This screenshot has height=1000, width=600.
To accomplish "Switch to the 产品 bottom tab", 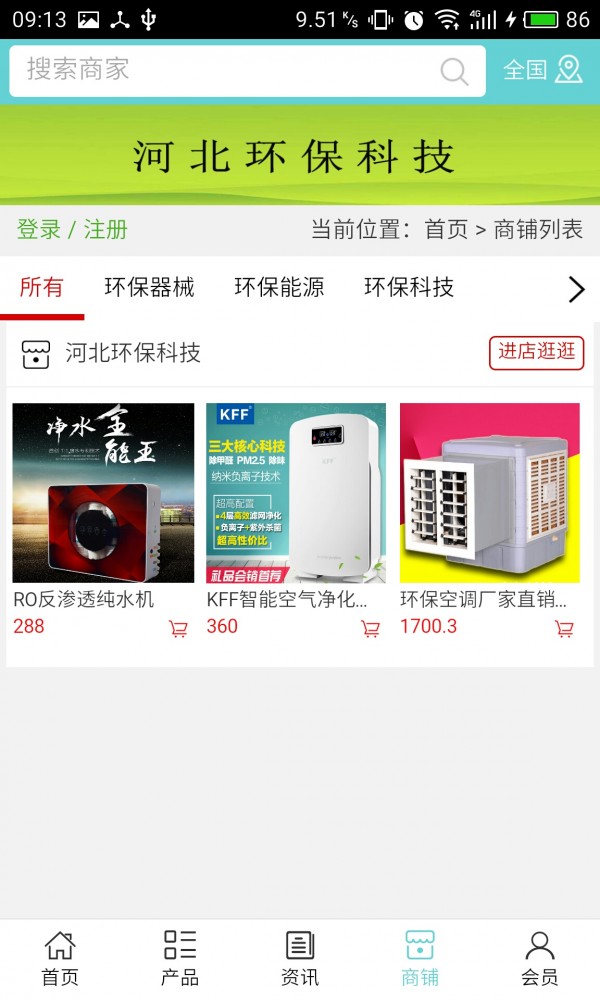I will click(180, 959).
